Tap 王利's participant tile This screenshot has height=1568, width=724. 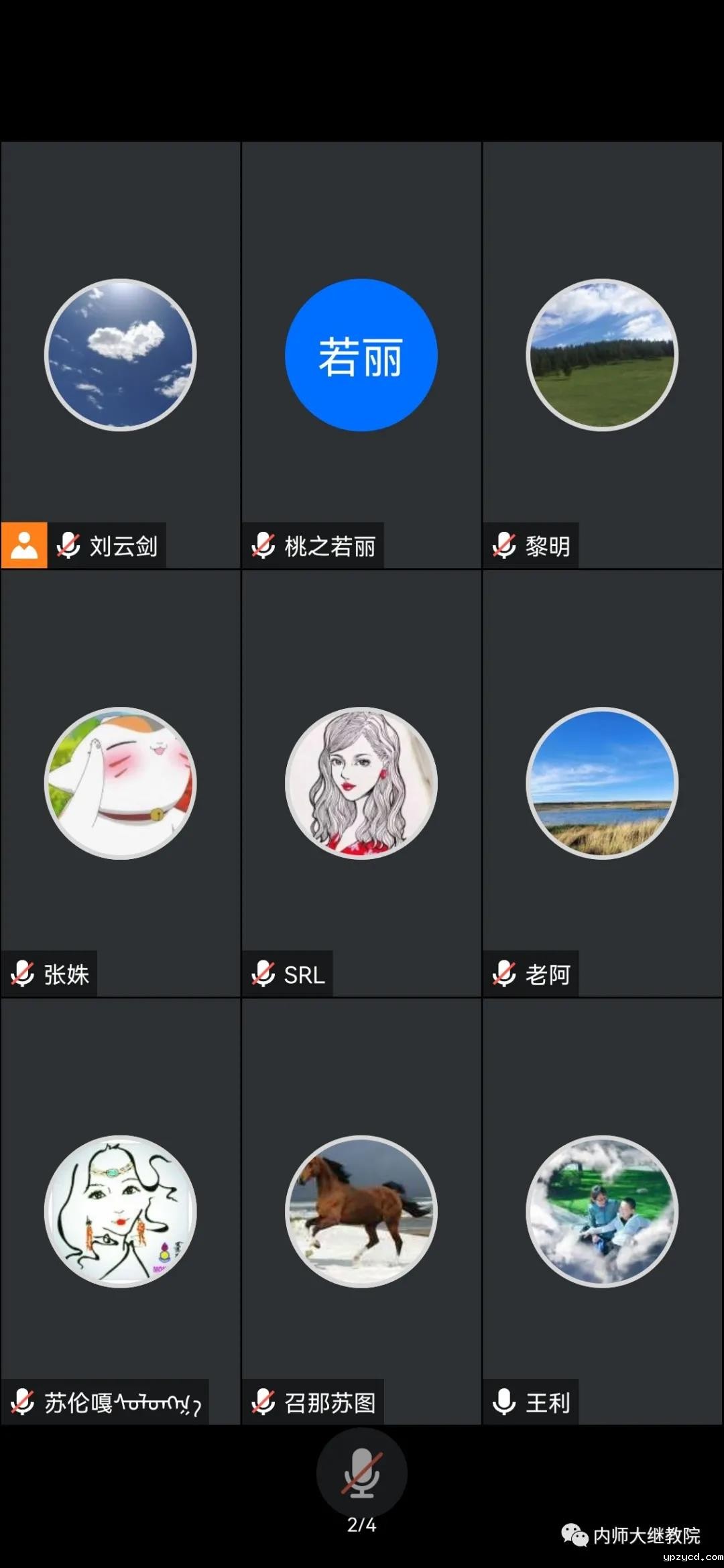coord(602,1211)
